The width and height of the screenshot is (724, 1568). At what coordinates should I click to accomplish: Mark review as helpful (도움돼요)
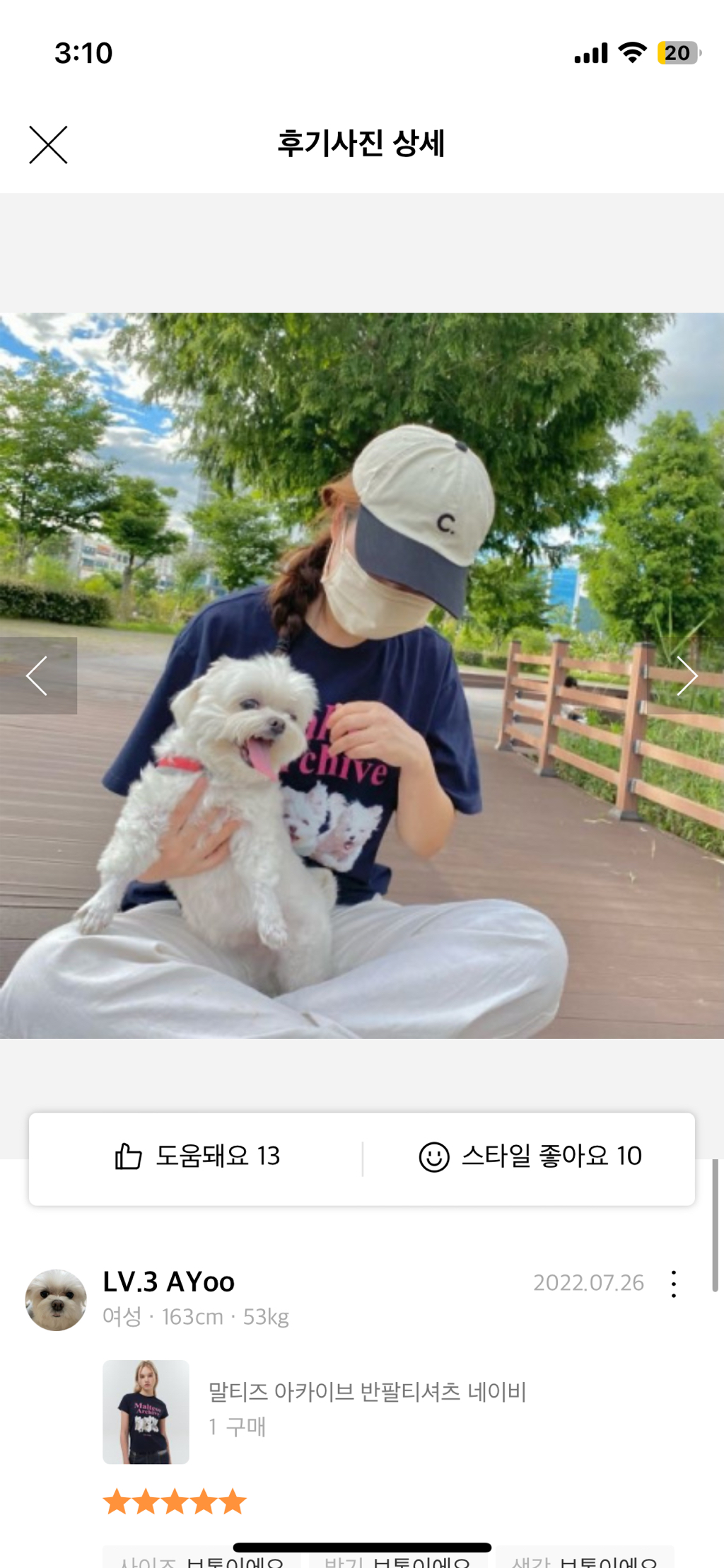point(197,1156)
